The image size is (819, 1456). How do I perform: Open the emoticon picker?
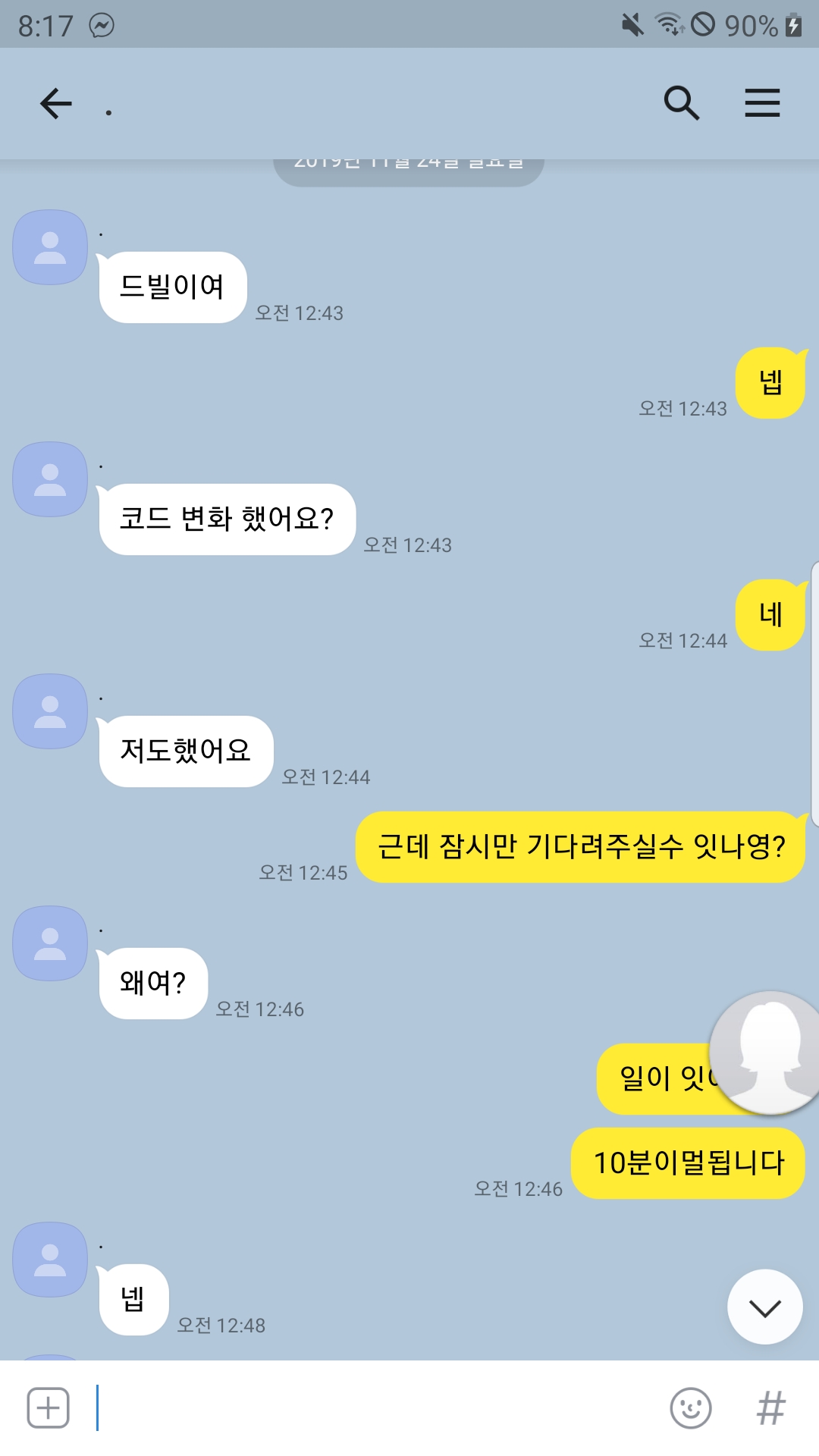(x=690, y=1408)
